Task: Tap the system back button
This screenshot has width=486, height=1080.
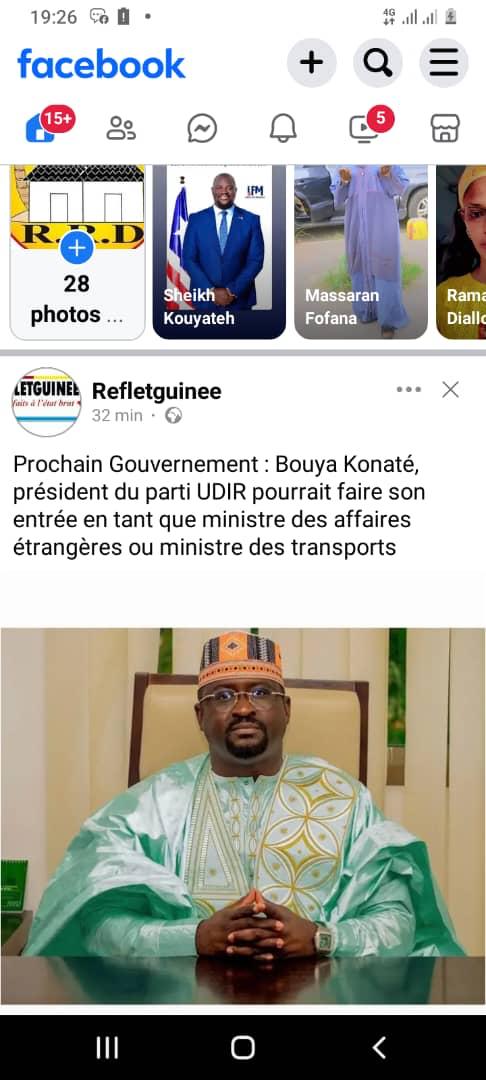Action: click(379, 1048)
